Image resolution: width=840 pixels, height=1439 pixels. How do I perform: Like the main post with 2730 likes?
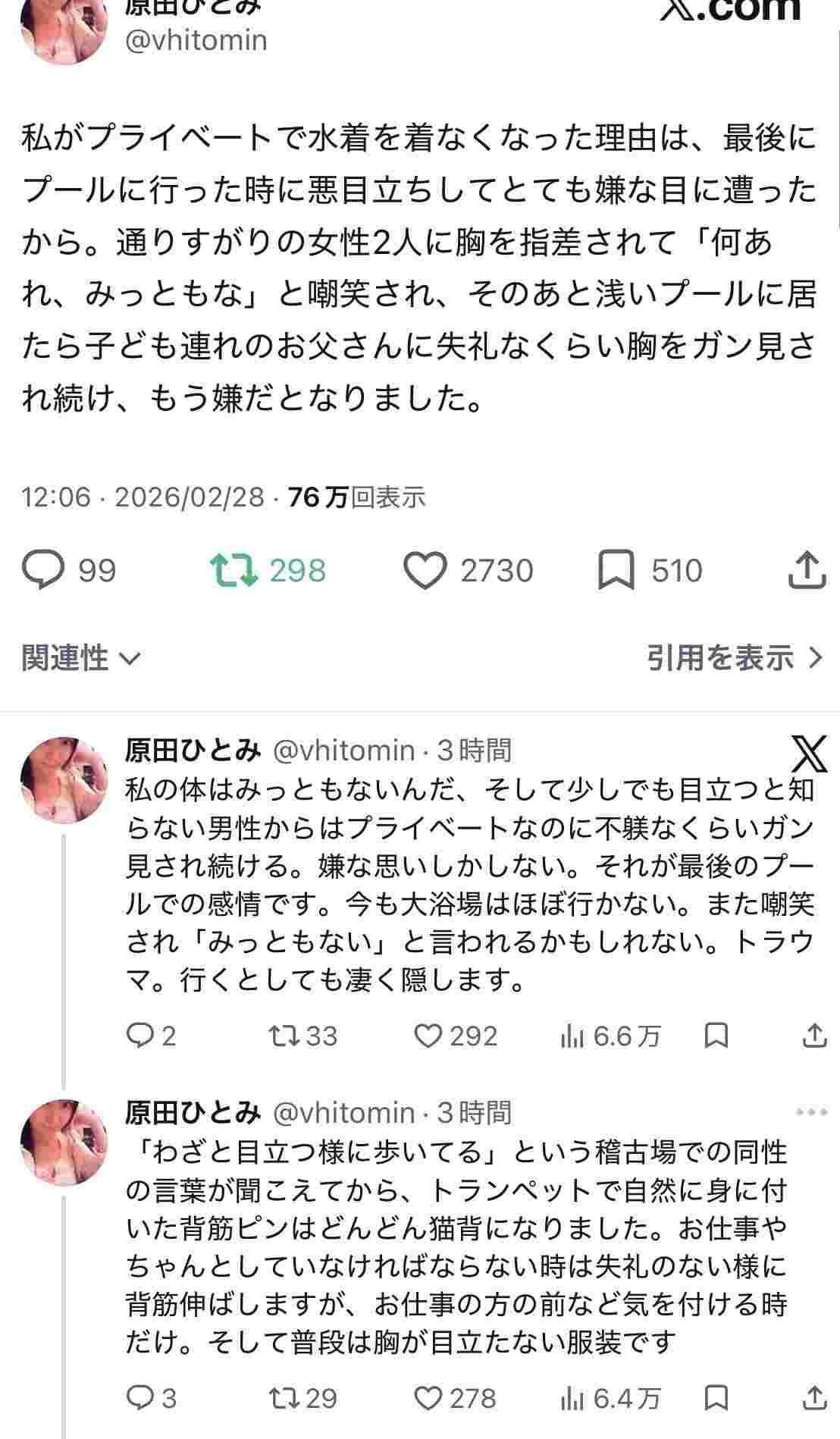[x=425, y=570]
